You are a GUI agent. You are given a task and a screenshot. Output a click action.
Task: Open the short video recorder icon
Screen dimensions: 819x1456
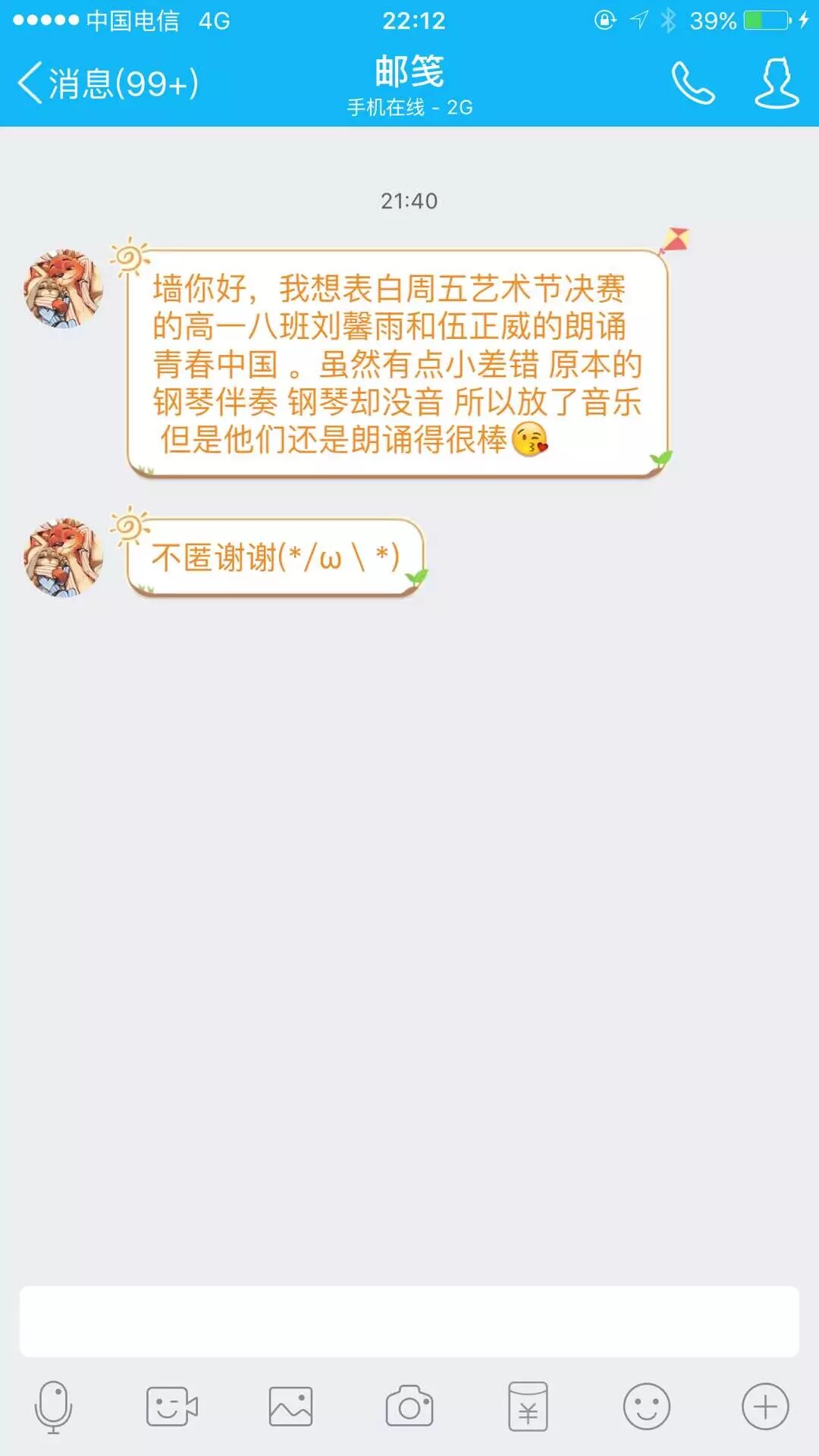171,1407
